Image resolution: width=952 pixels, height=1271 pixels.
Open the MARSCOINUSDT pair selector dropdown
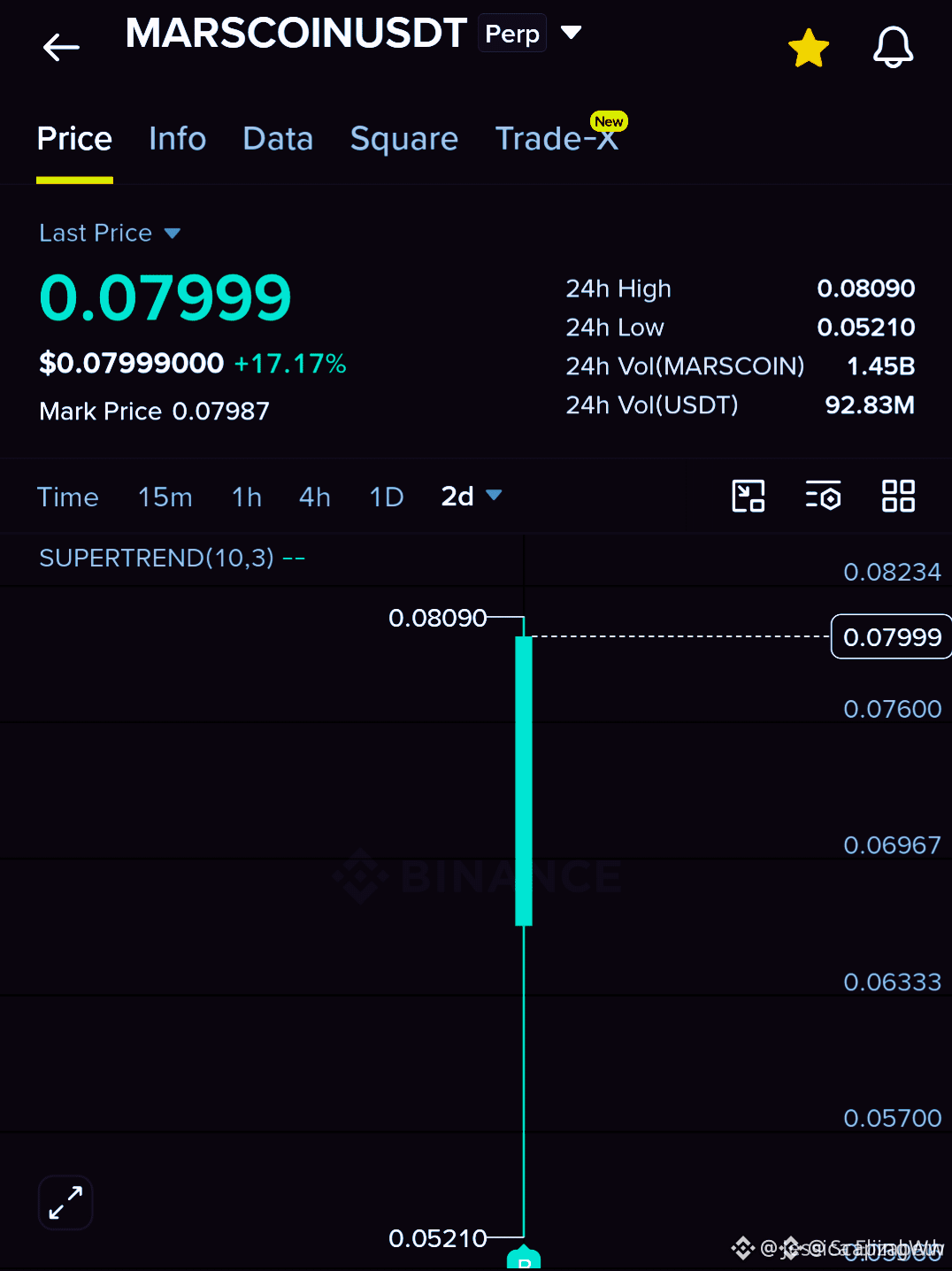572,33
